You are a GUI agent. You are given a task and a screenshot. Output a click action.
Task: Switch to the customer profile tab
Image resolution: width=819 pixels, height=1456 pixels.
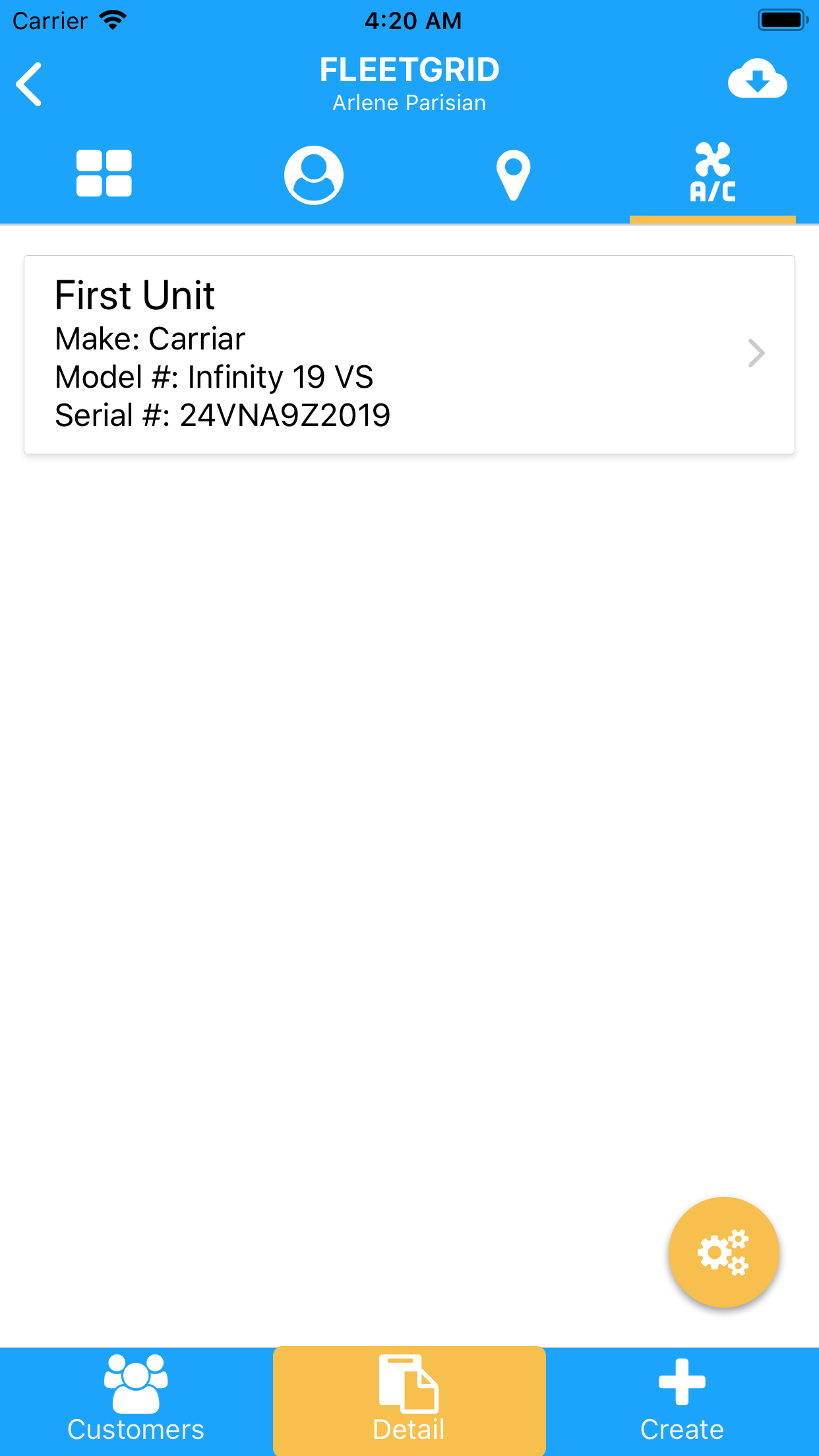pos(313,175)
